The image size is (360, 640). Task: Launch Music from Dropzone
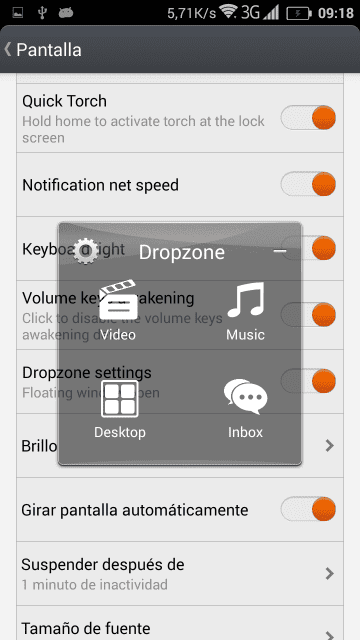pos(245,311)
